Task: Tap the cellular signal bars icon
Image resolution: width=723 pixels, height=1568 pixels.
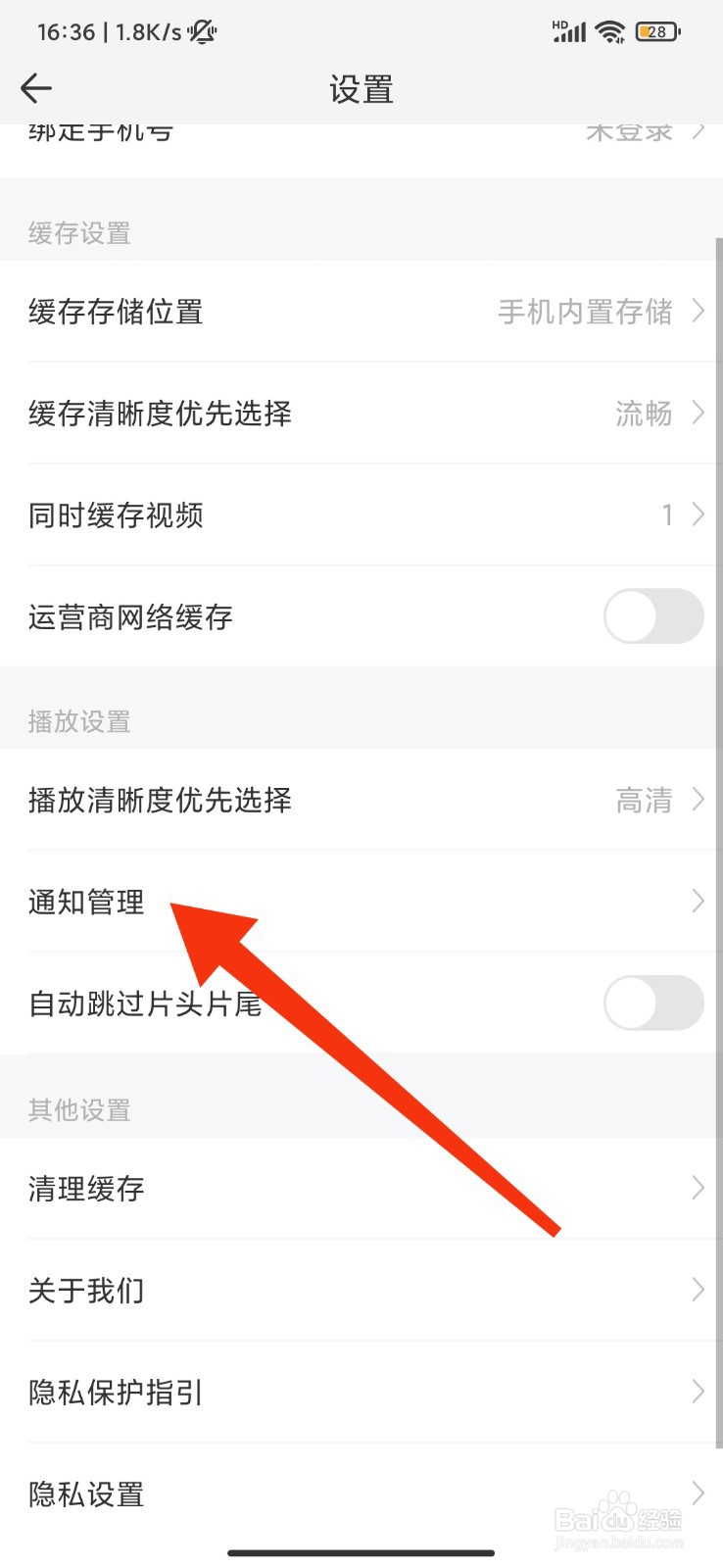Action: coord(568,31)
